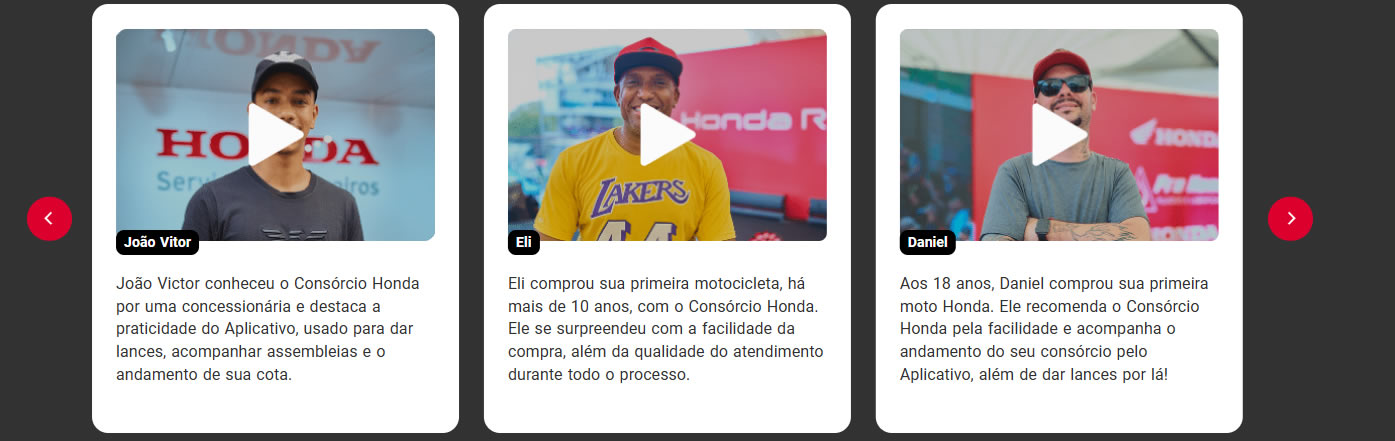1395x441 pixels.
Task: Play Eli's testimonial video
Action: click(x=667, y=135)
